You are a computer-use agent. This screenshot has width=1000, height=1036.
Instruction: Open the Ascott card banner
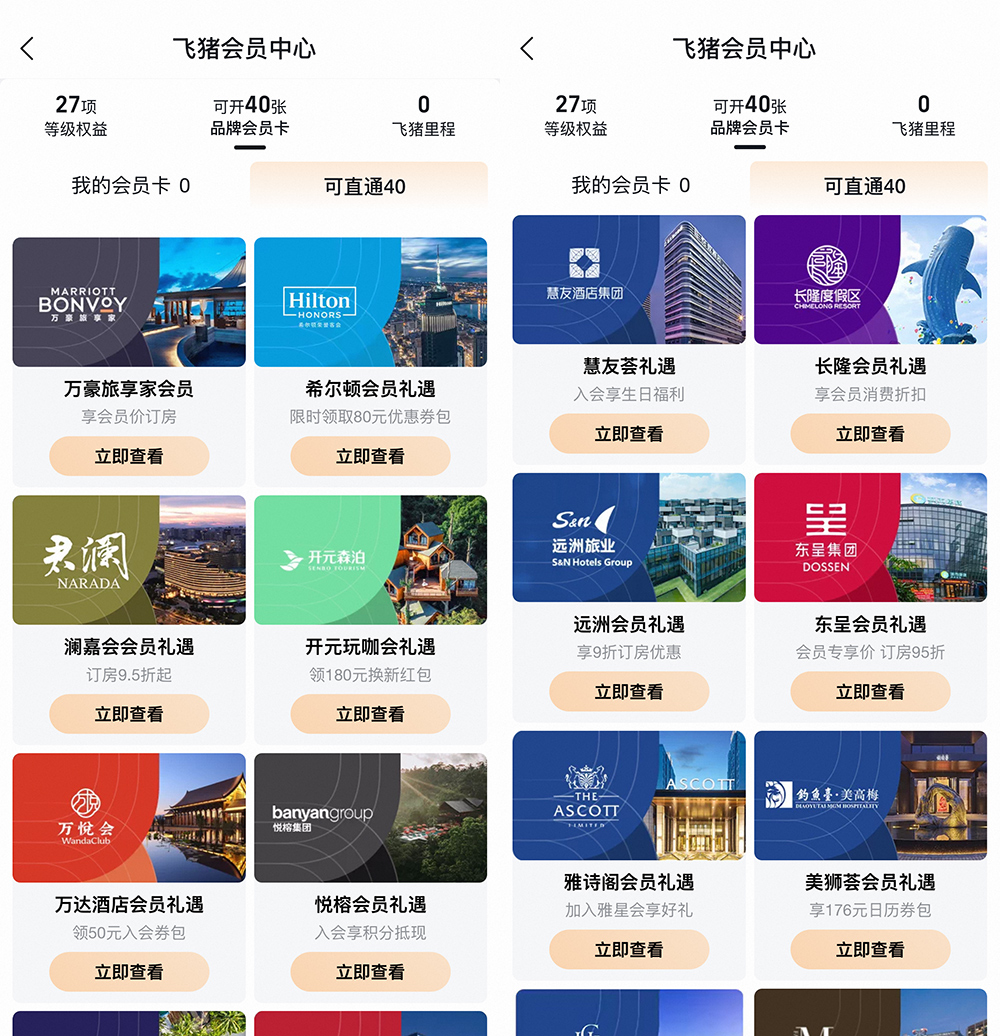(629, 796)
